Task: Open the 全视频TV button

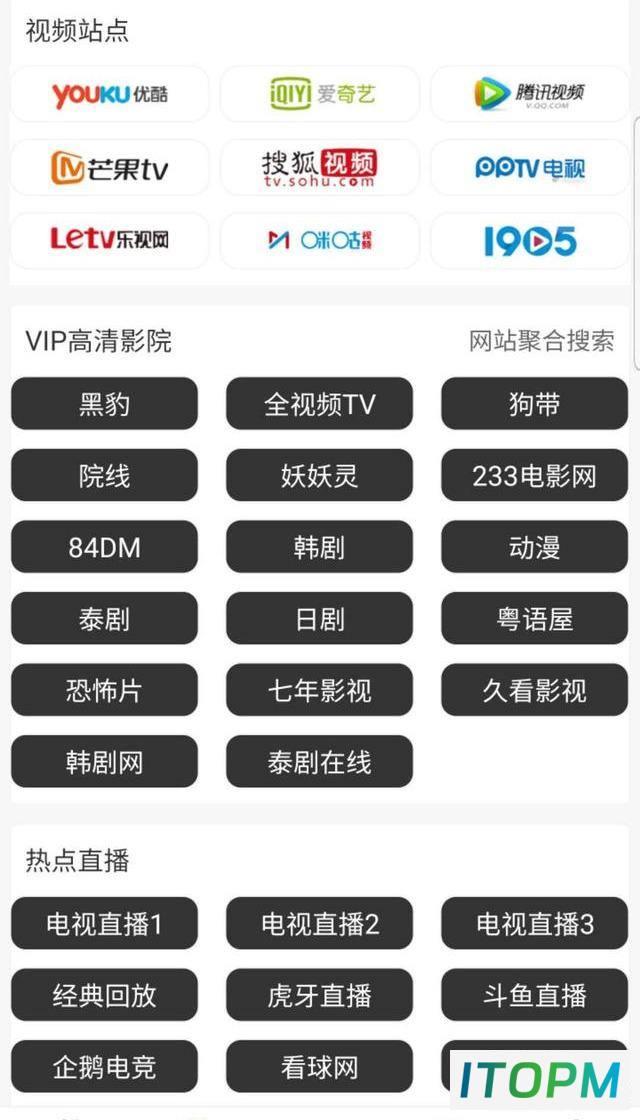Action: pyautogui.click(x=319, y=404)
